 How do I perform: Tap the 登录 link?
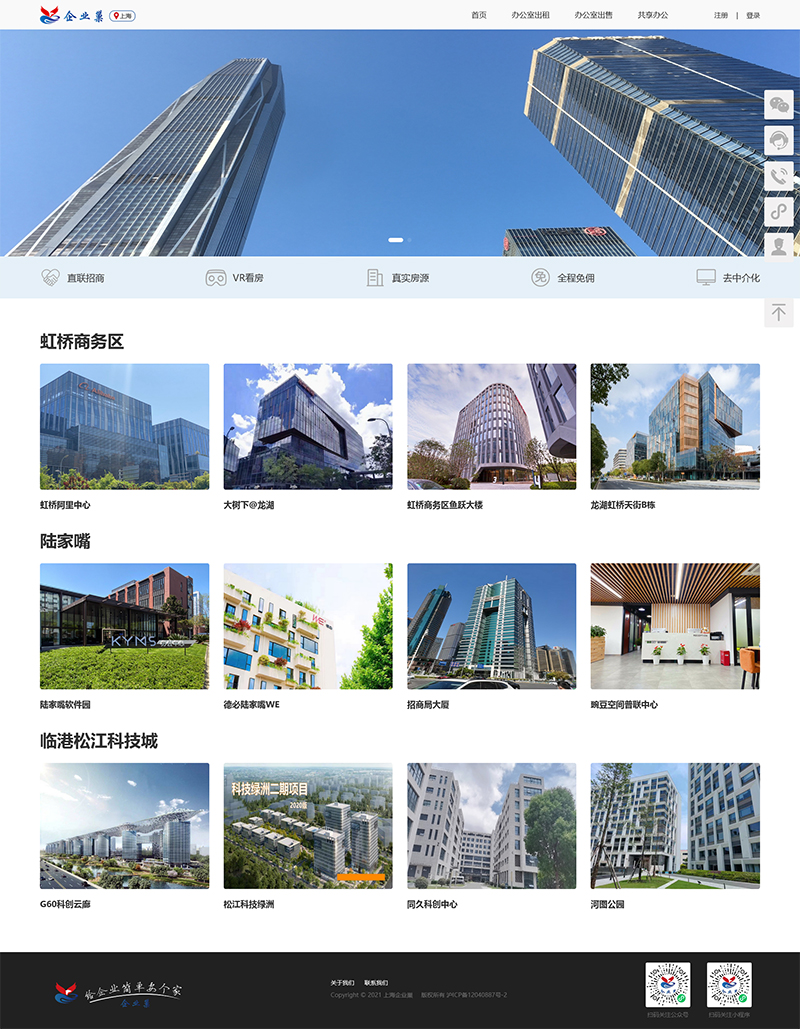coord(753,15)
